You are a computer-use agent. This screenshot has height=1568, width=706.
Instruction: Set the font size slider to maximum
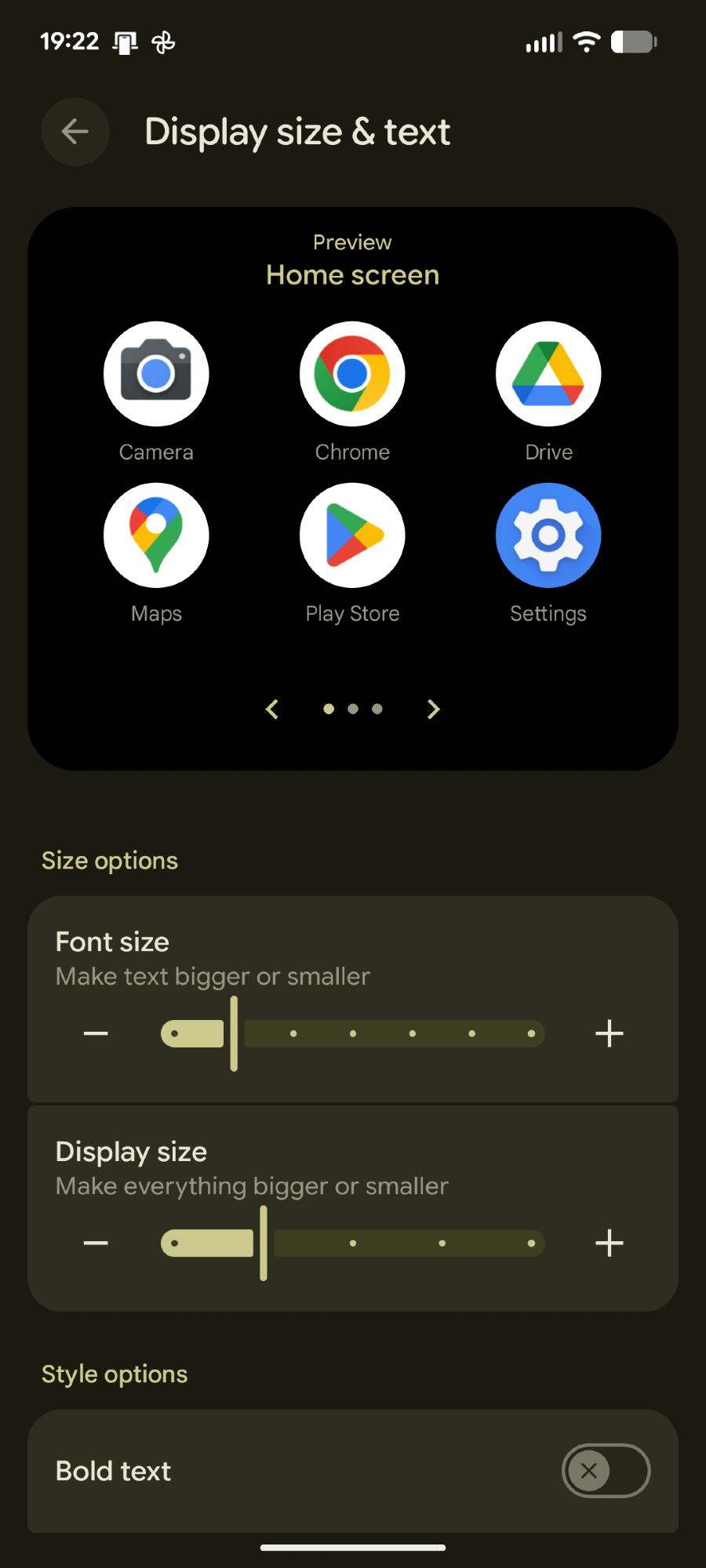coord(531,1033)
